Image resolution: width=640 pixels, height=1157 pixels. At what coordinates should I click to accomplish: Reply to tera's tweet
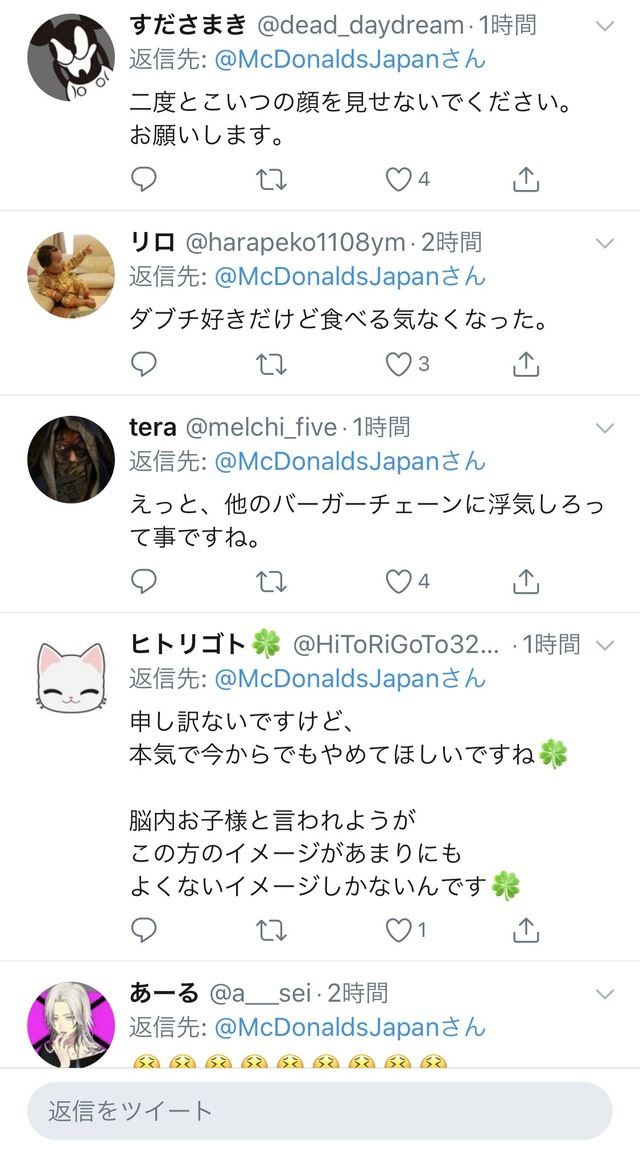coord(144,582)
